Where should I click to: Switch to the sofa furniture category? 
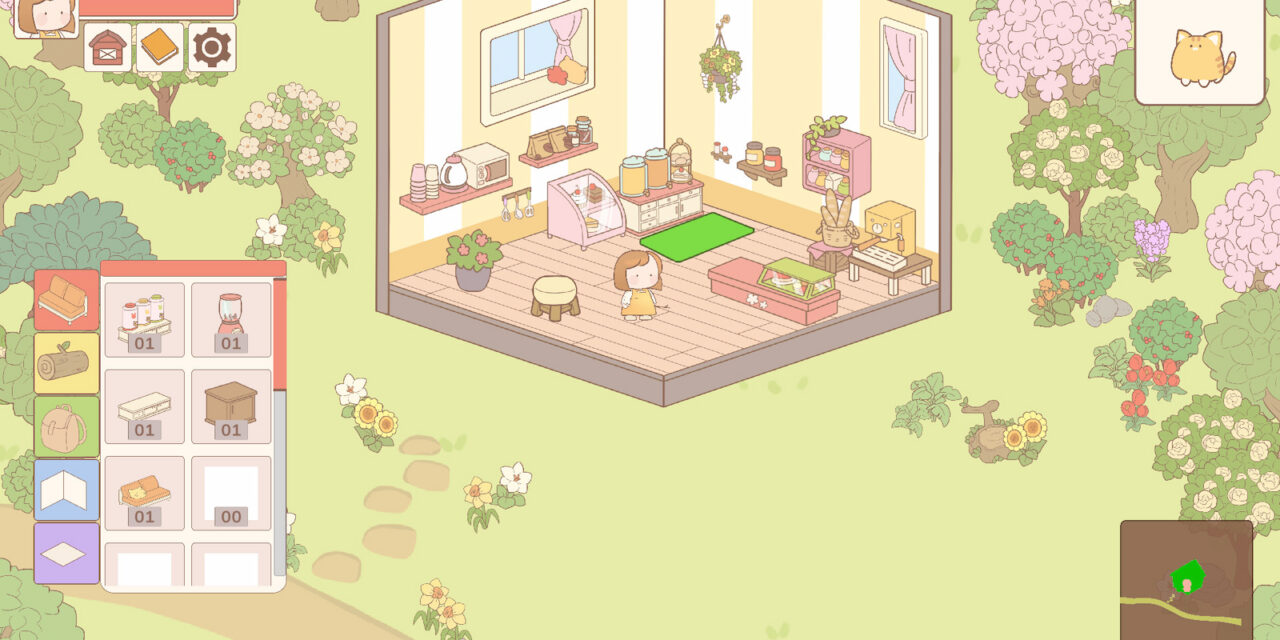tap(66, 299)
